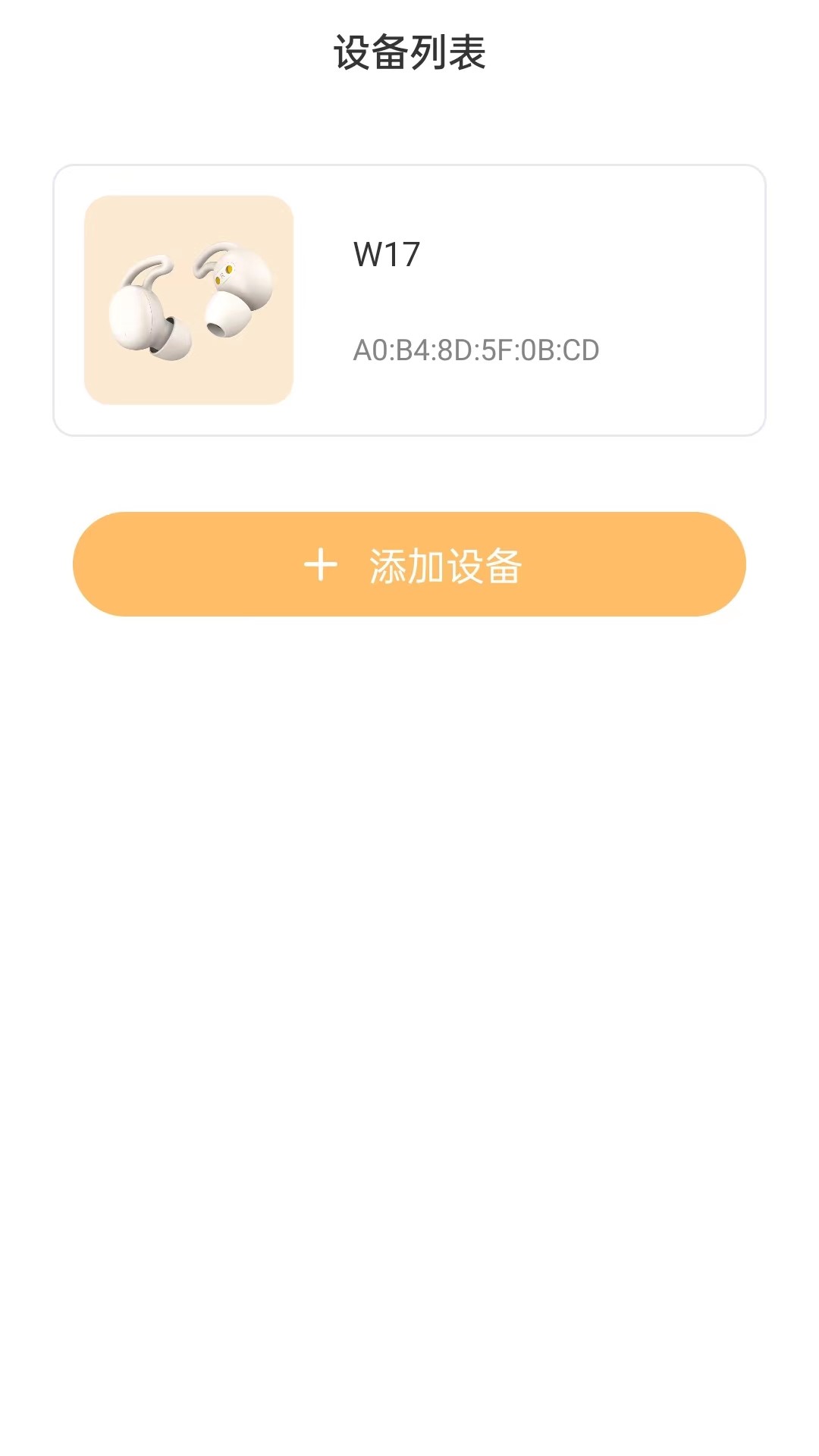This screenshot has height=1456, width=819.
Task: Select the rounded add device control
Action: (x=409, y=564)
